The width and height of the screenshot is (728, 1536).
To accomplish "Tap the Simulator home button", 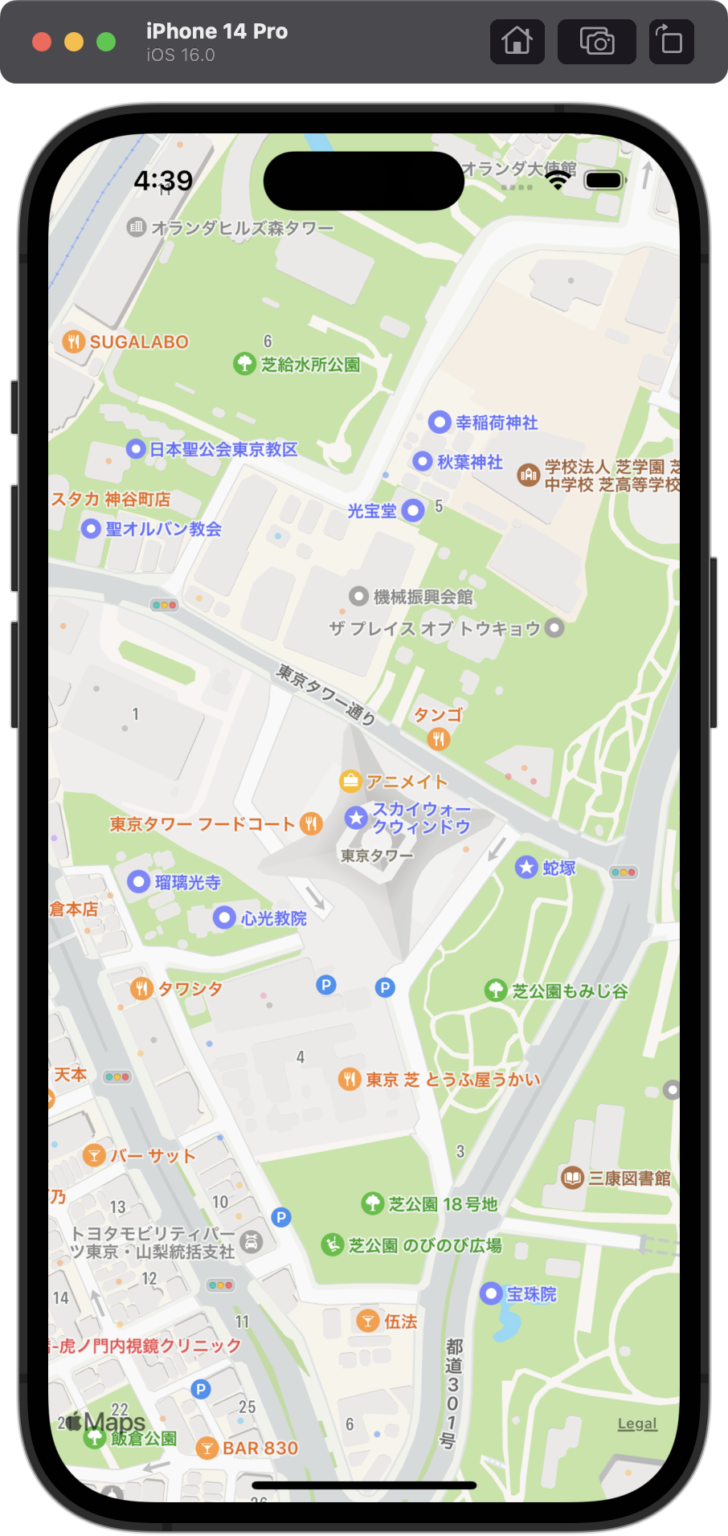I will pyautogui.click(x=517, y=42).
